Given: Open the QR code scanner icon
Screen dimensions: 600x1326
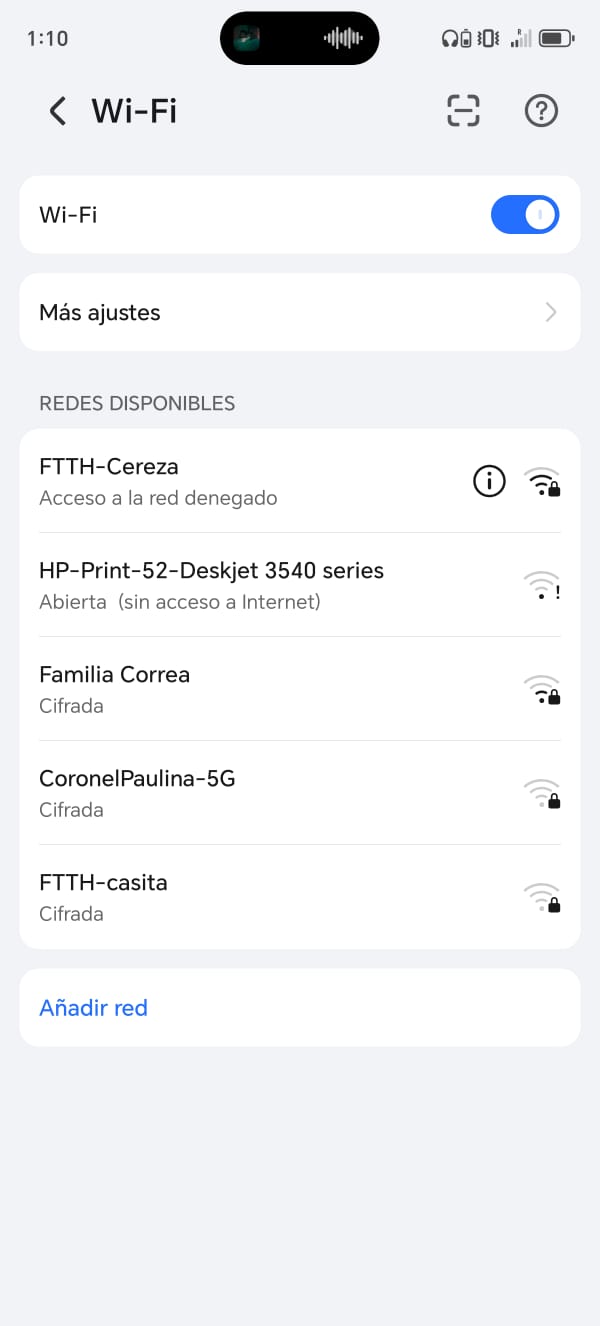Looking at the screenshot, I should click(463, 111).
